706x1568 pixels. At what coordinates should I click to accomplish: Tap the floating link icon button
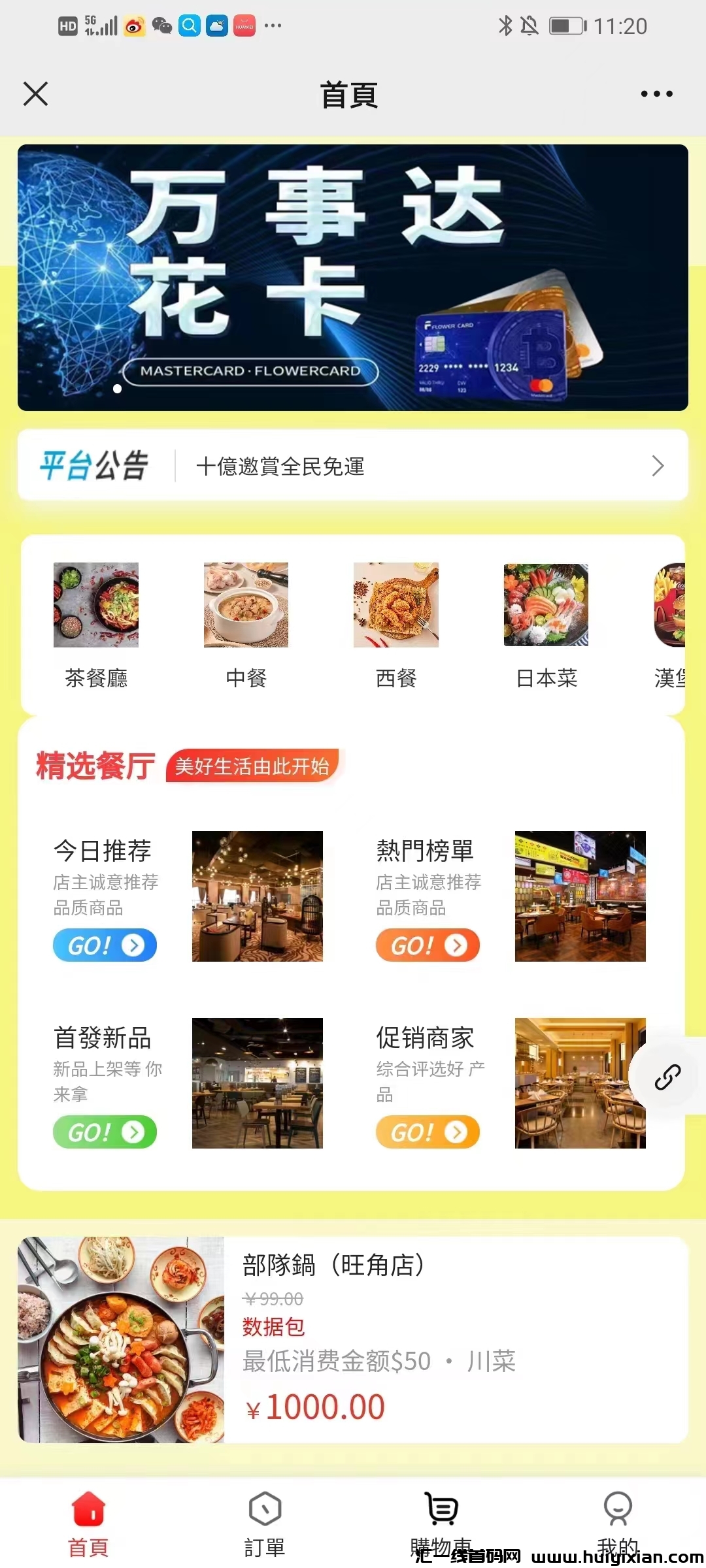click(667, 1077)
